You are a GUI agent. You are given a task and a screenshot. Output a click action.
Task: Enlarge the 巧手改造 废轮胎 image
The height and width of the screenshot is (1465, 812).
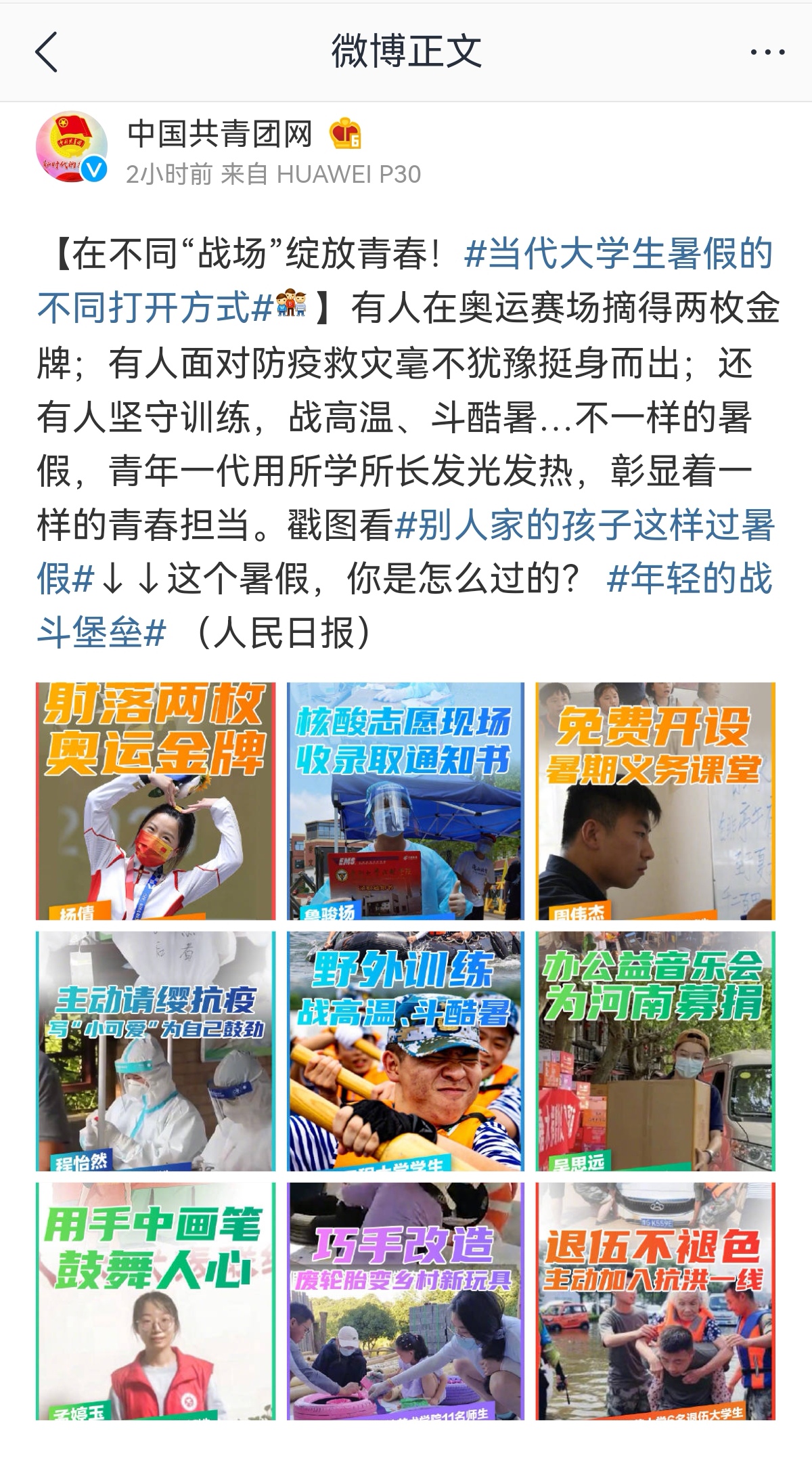(x=405, y=1301)
